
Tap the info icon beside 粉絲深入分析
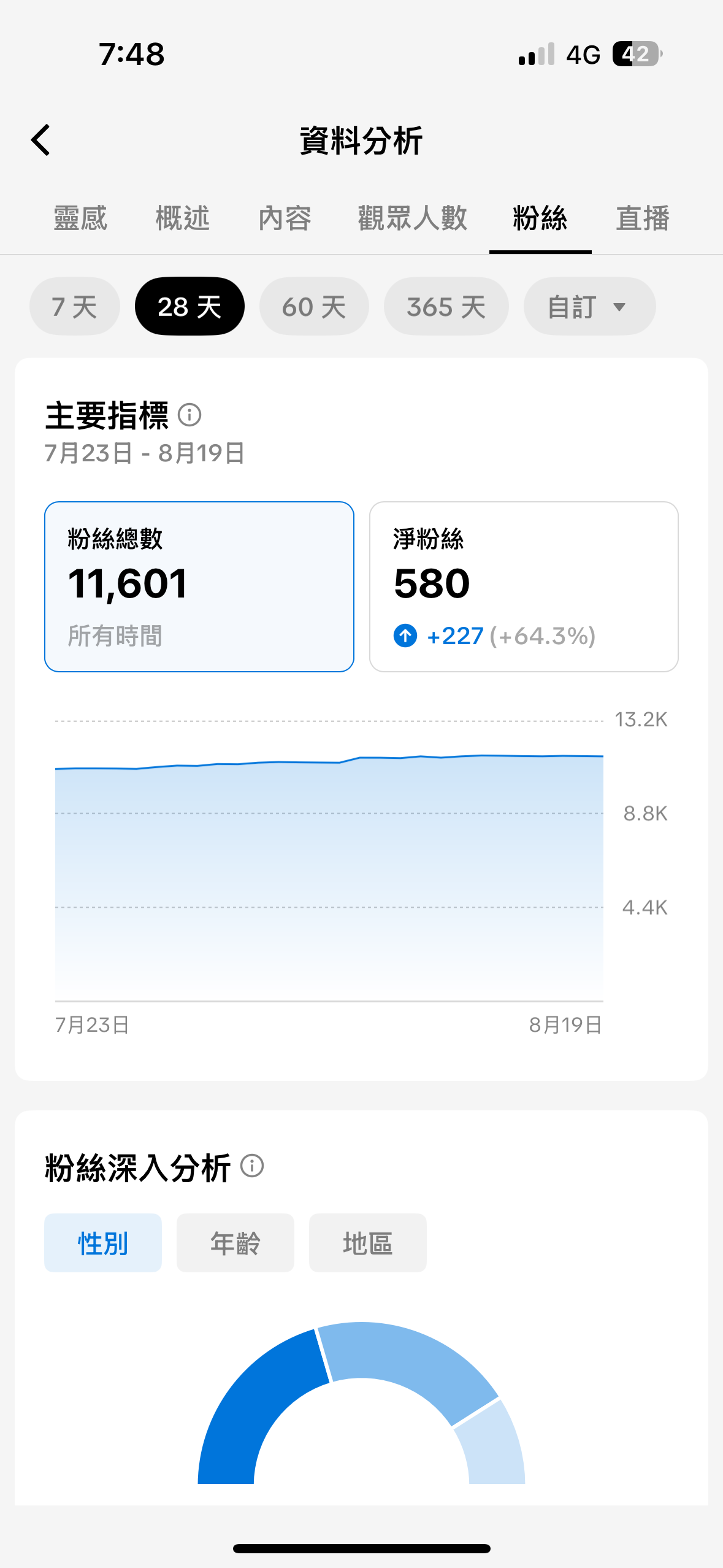pyautogui.click(x=252, y=1166)
